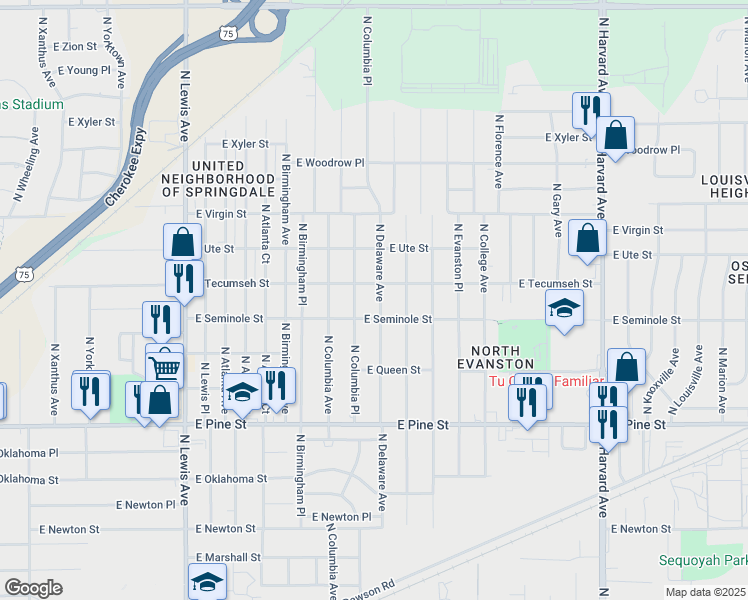Open the school marker near E Marshall St
The image size is (748, 600).
207,581
